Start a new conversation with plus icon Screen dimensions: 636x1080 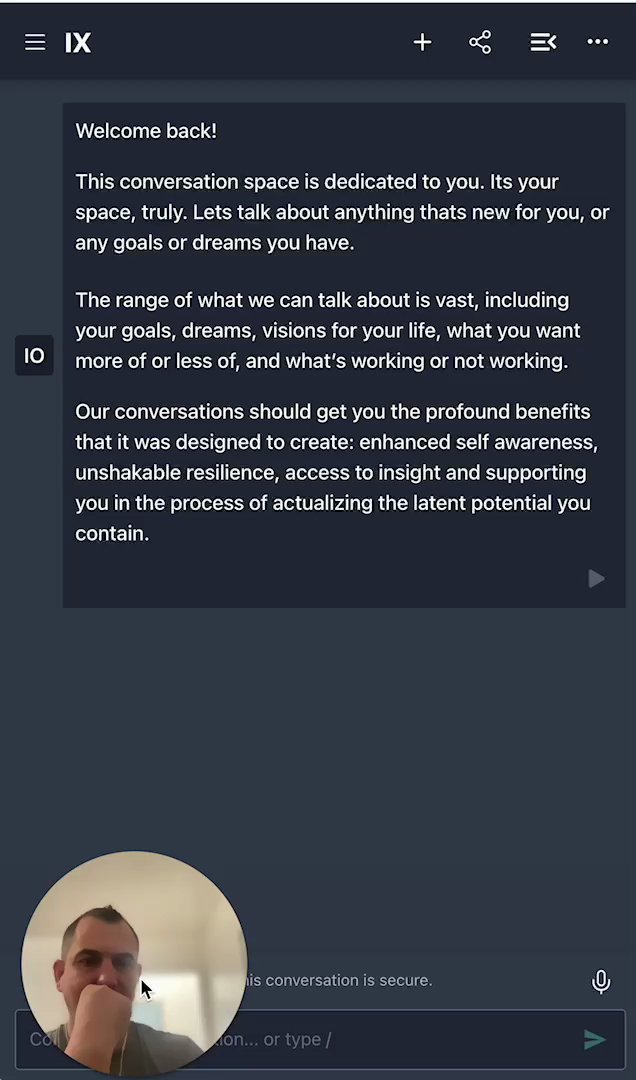pos(422,42)
